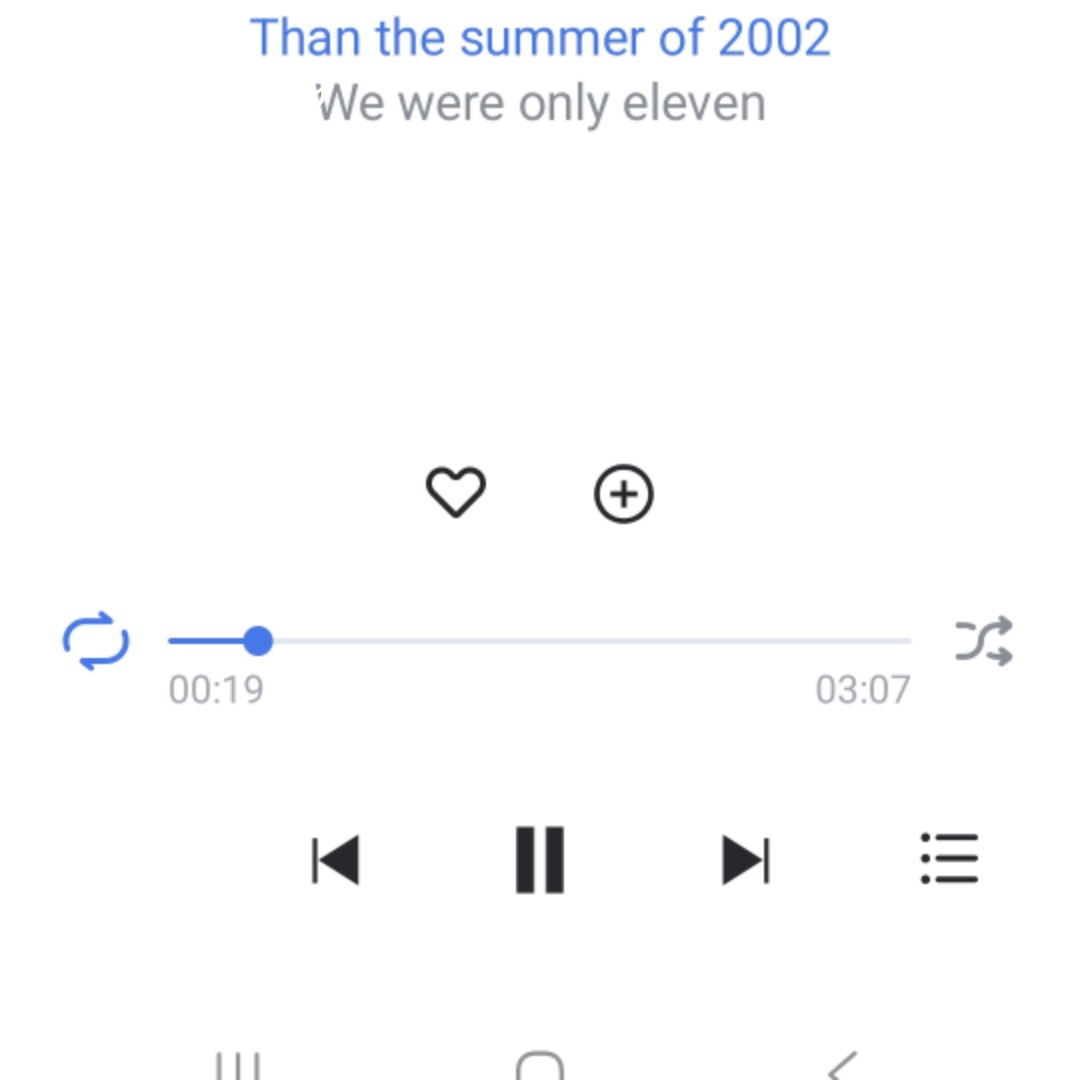Skip to the next track
Screen dimensions: 1080x1080
pos(746,860)
